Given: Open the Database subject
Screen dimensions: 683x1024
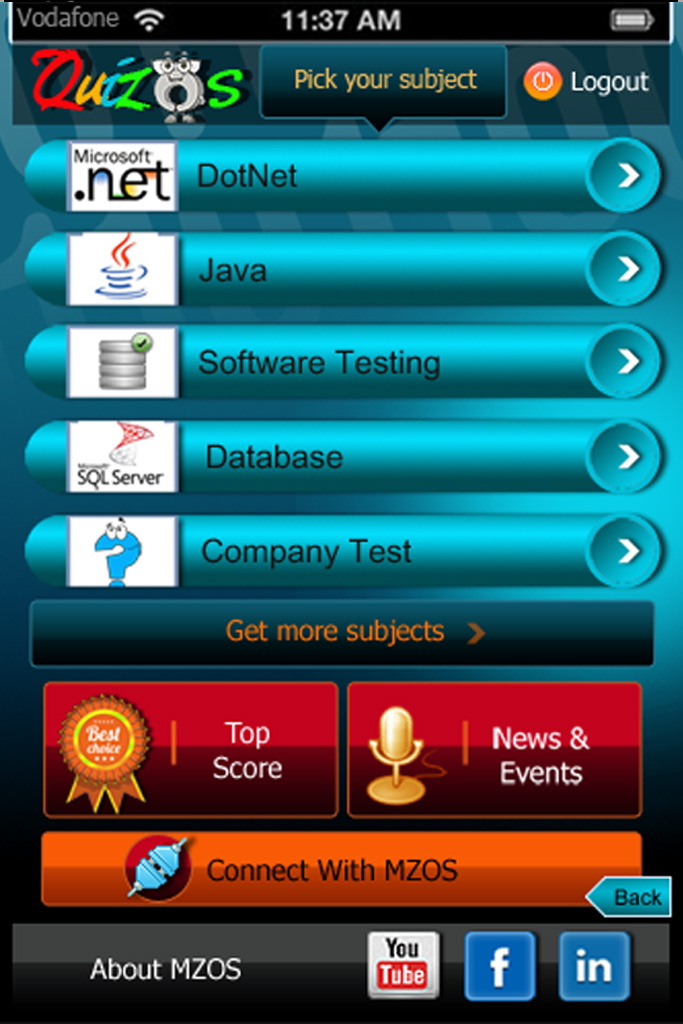Looking at the screenshot, I should (x=342, y=457).
